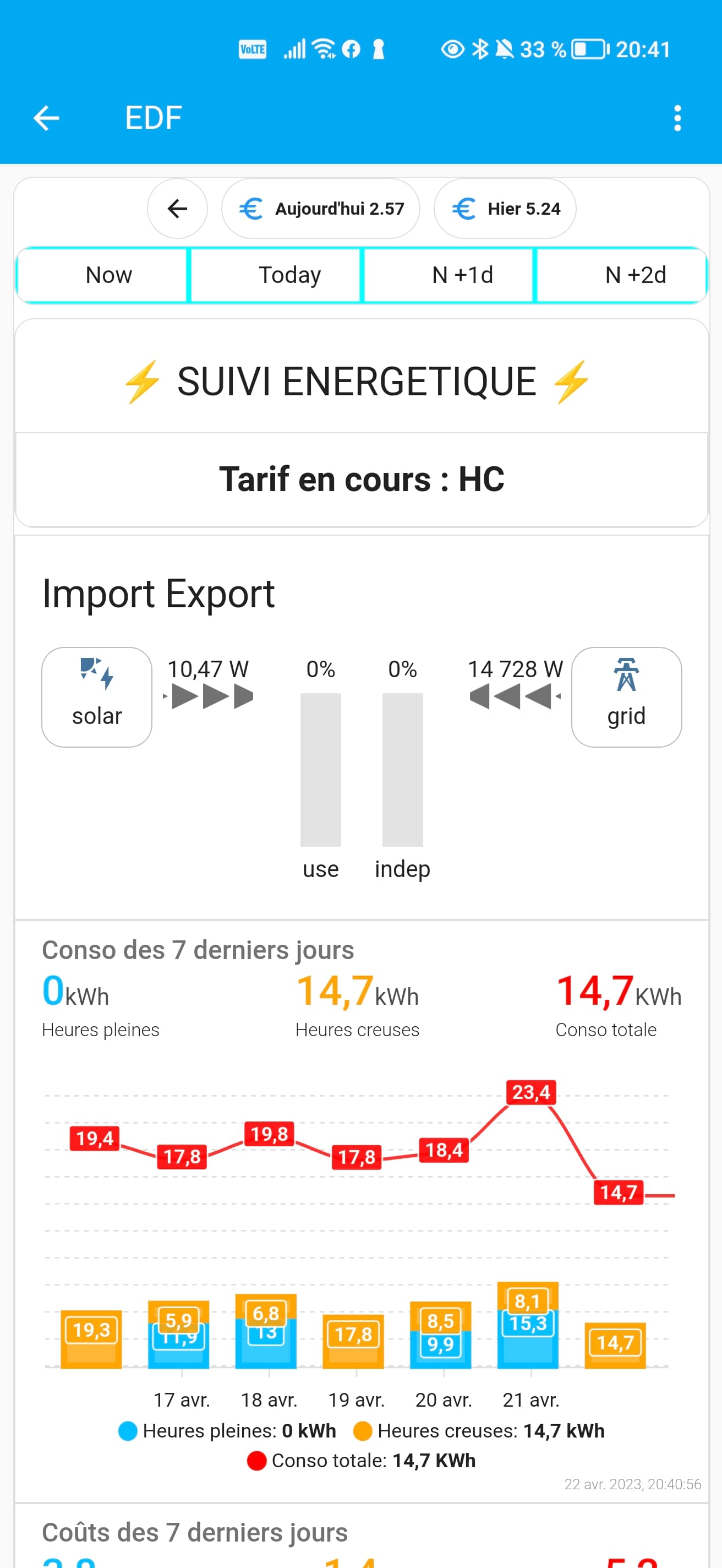Open the Aujourd'hui 2.57 cost chip
This screenshot has height=1568, width=722.
[320, 209]
